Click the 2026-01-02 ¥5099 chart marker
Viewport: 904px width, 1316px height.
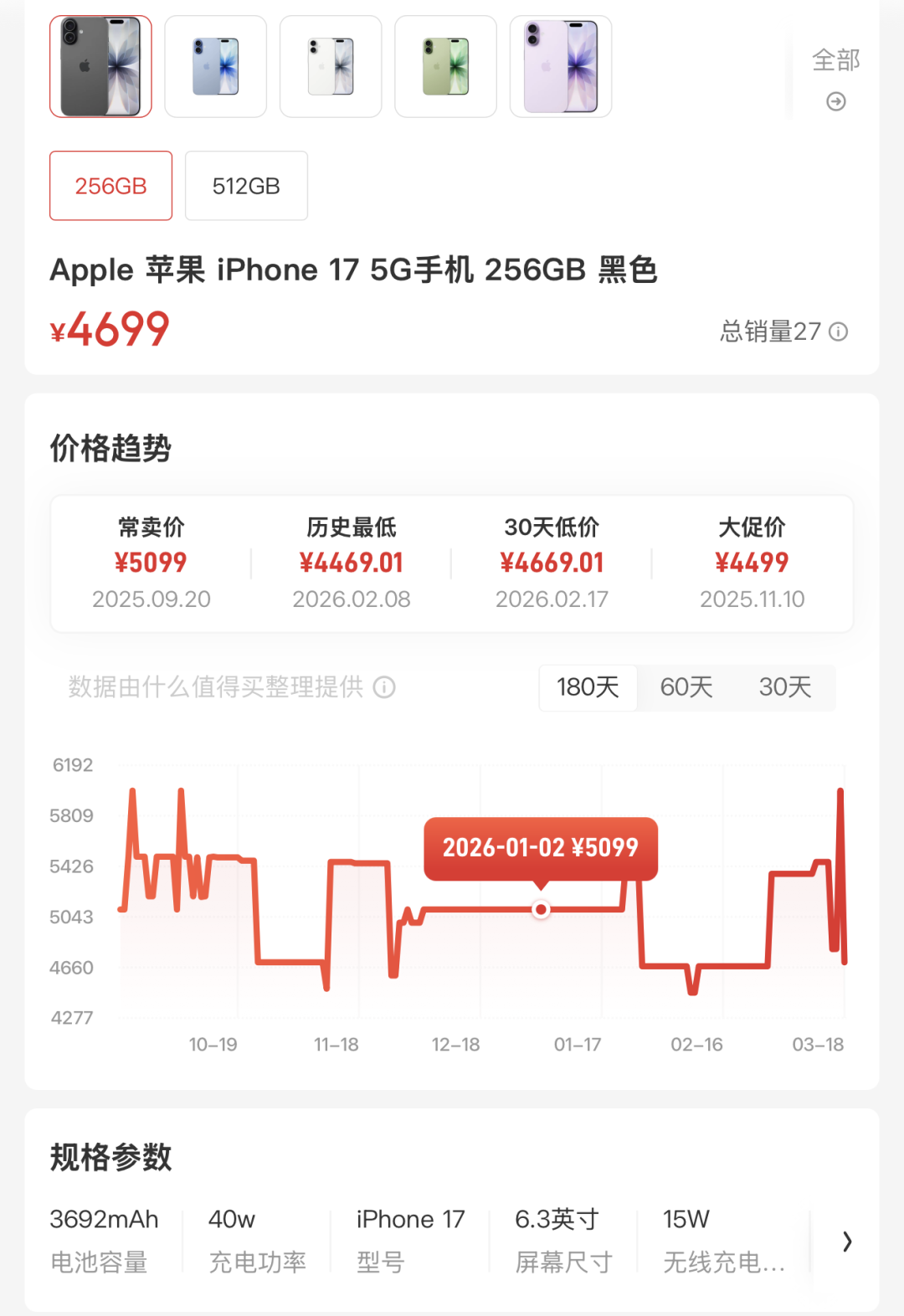pyautogui.click(x=540, y=848)
